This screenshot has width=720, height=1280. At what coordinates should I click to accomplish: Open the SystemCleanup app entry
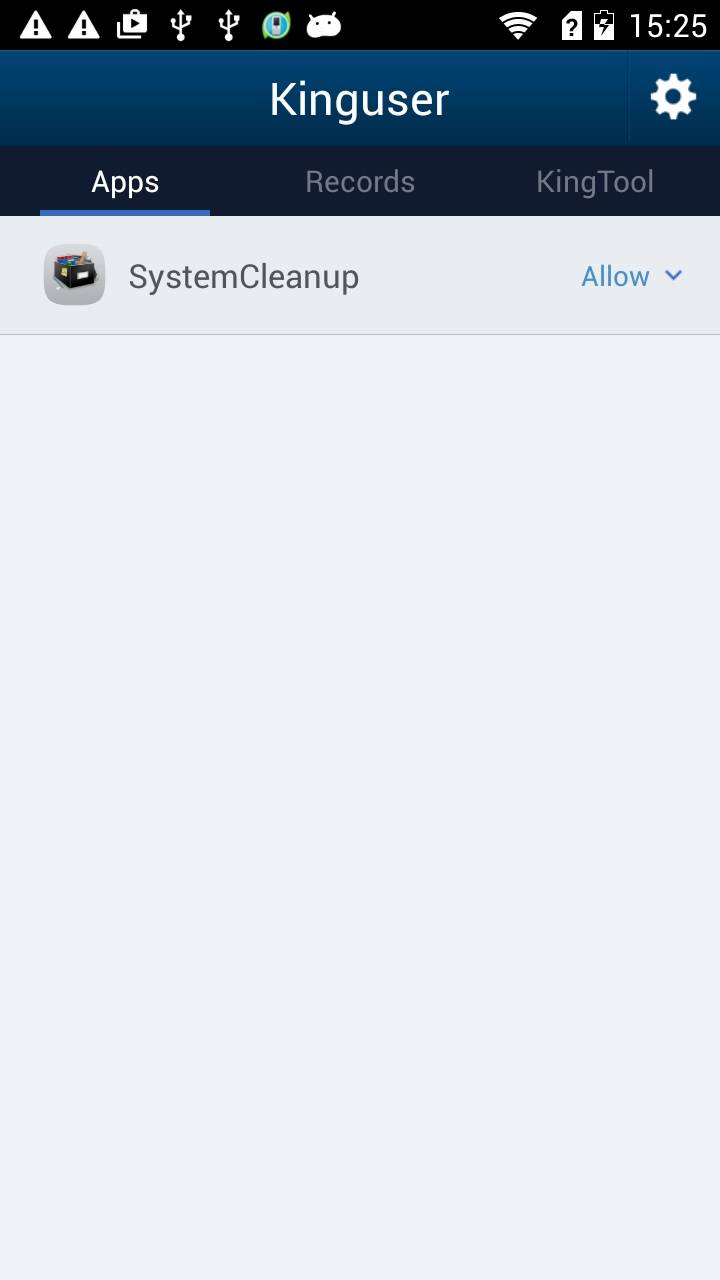[x=243, y=276]
